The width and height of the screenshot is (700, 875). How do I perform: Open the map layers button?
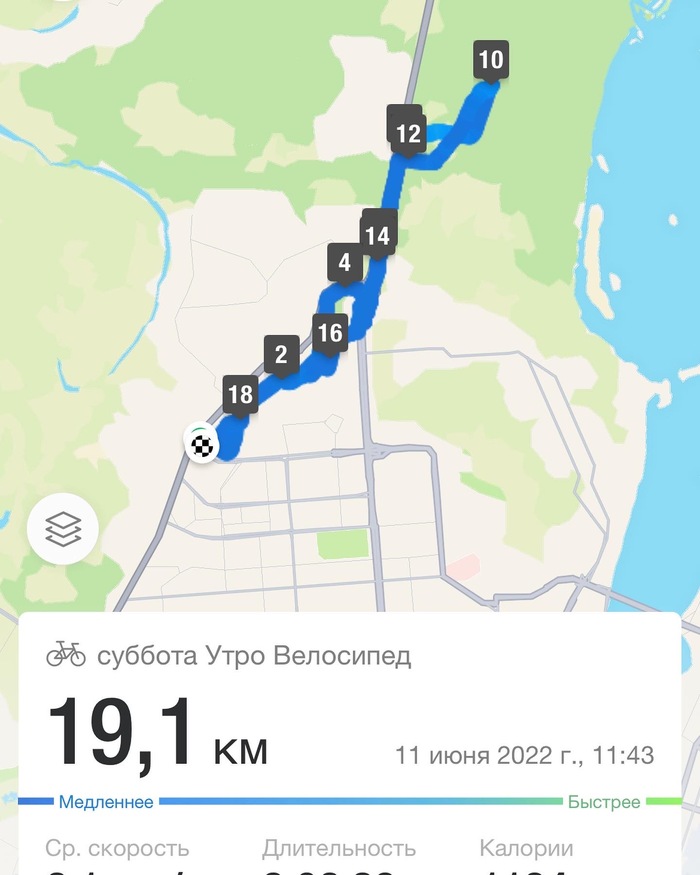pos(63,529)
